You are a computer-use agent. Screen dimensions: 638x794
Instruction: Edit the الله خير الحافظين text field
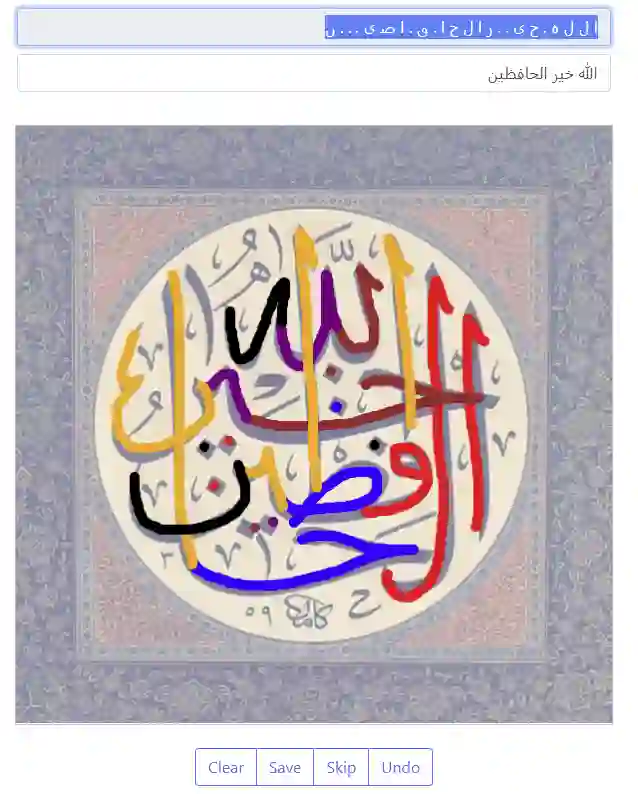pyautogui.click(x=313, y=74)
